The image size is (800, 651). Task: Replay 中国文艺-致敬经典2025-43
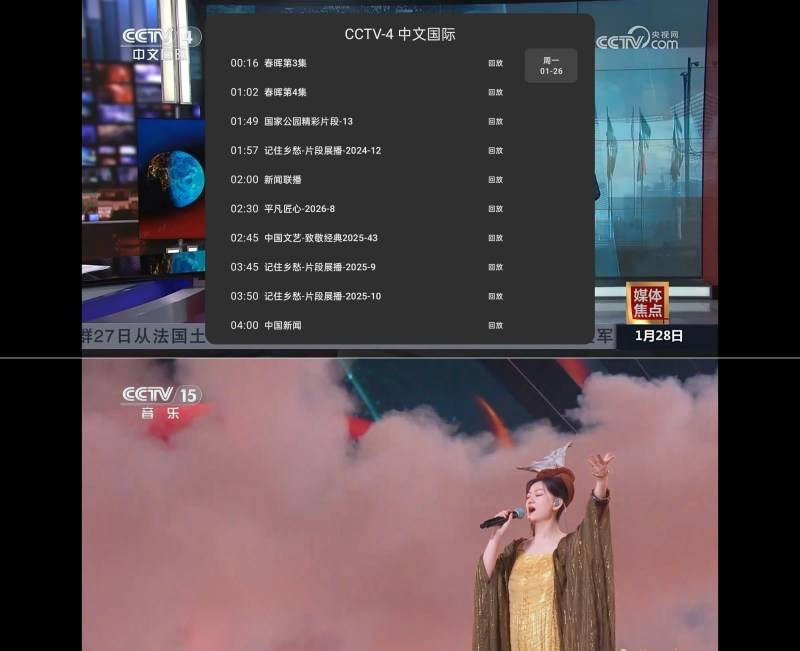tap(495, 238)
